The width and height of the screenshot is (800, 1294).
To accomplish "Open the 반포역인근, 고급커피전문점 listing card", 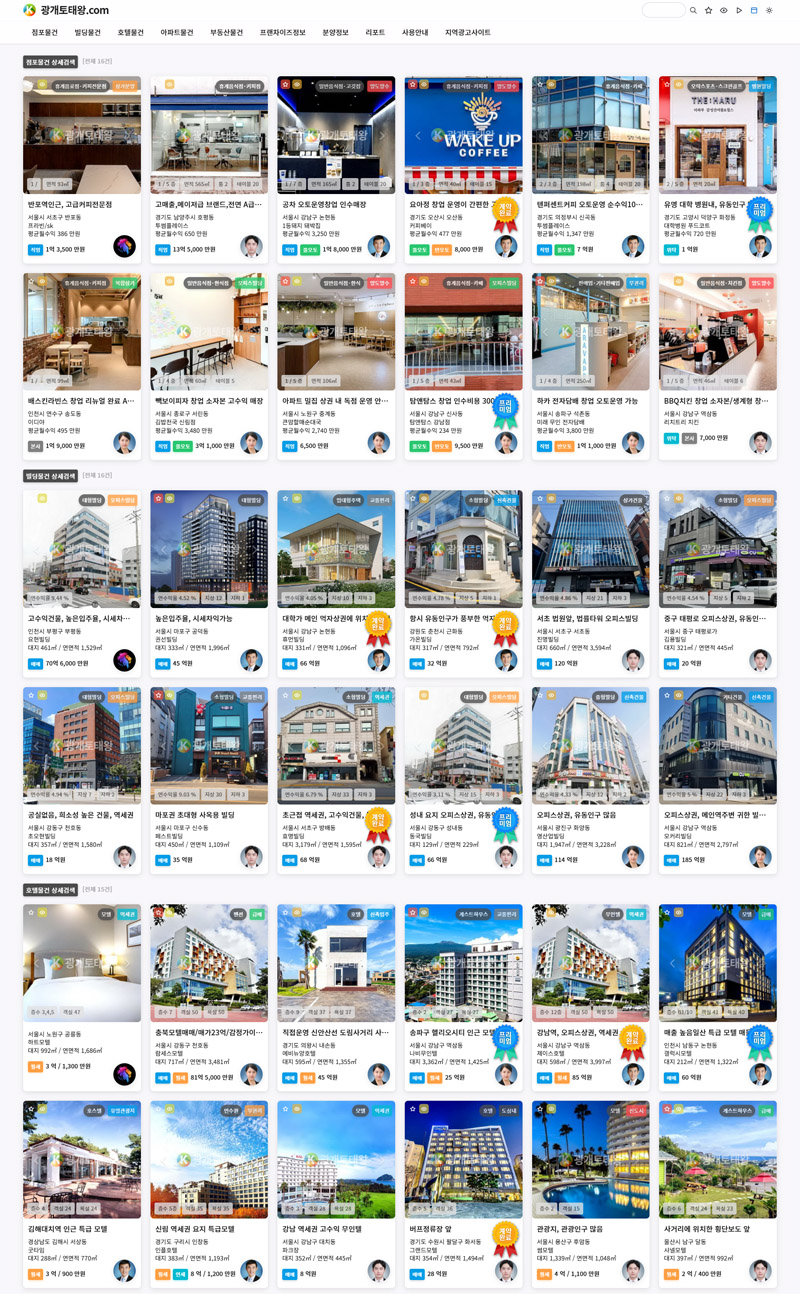I will click(82, 170).
